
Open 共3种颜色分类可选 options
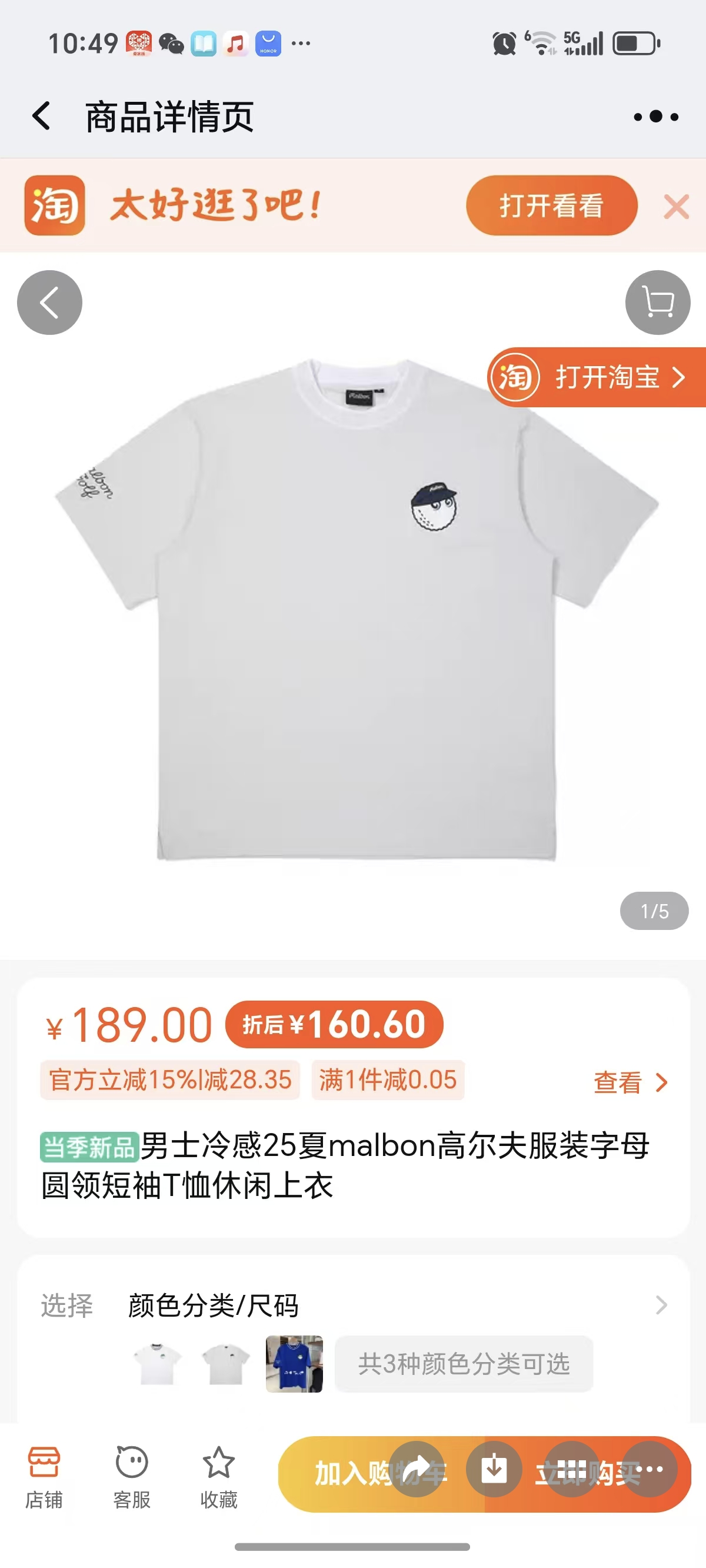pyautogui.click(x=464, y=1364)
